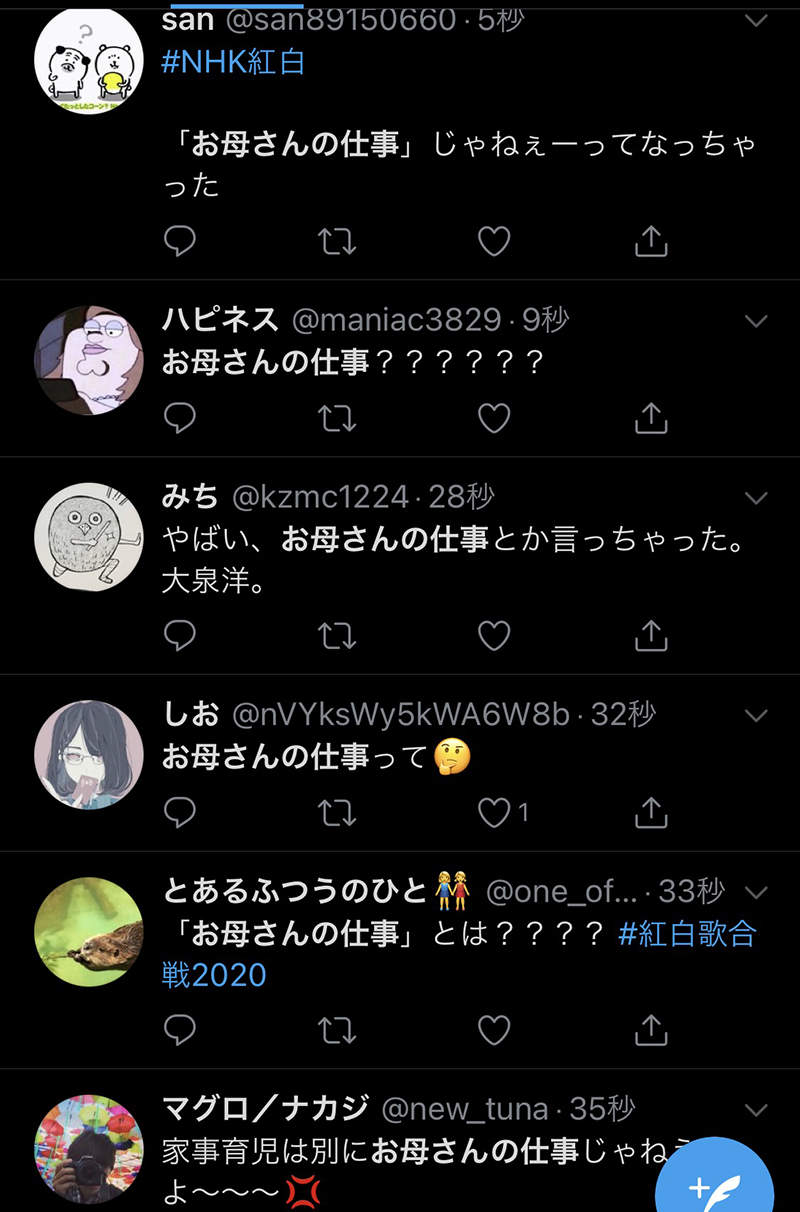Open the options menu on マグロ／ナカジ's tweet
800x1212 pixels.
tap(755, 1108)
